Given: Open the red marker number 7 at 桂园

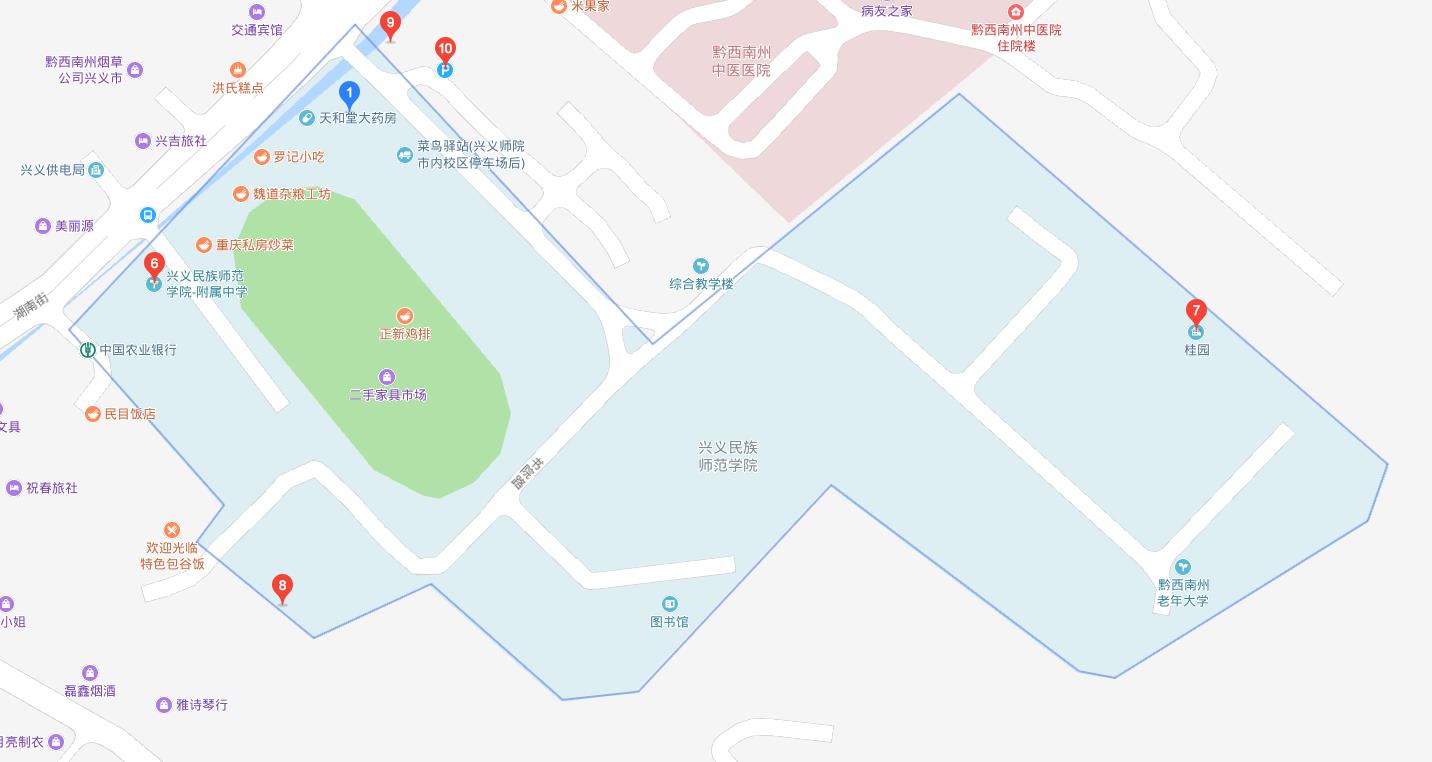Looking at the screenshot, I should (x=1196, y=311).
